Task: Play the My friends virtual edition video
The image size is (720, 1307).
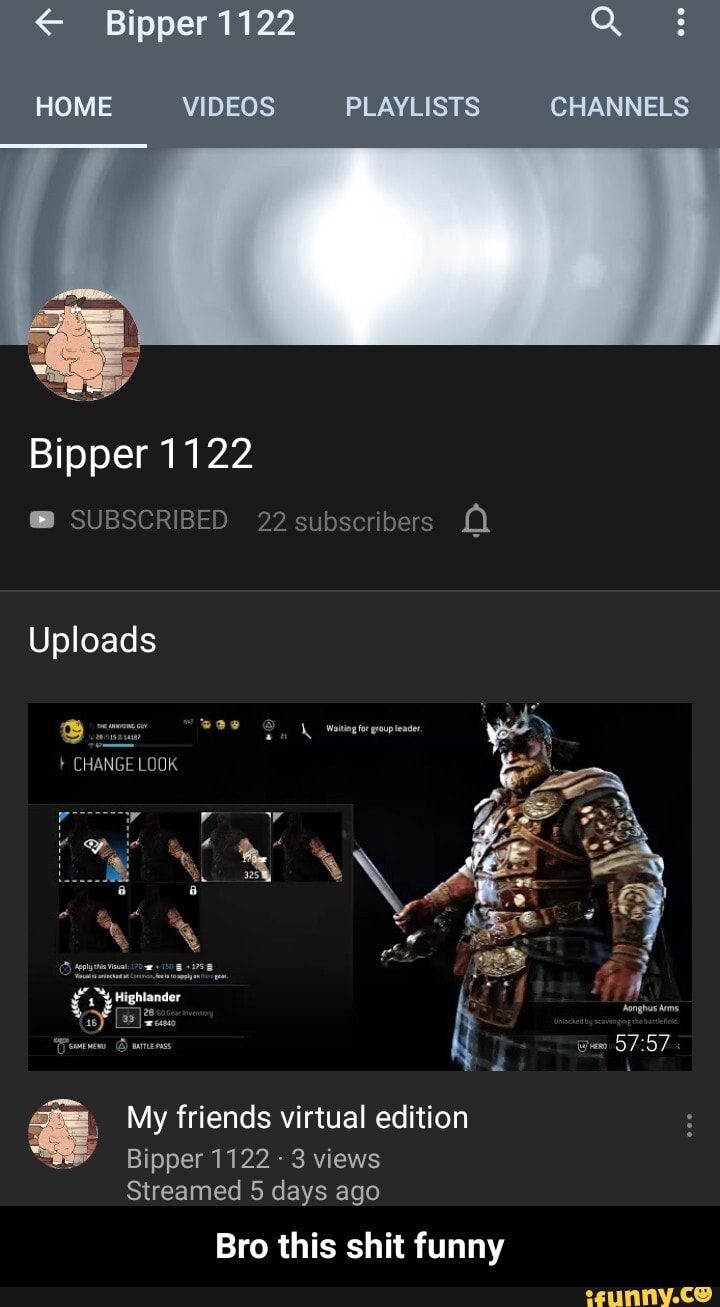Action: click(x=360, y=886)
